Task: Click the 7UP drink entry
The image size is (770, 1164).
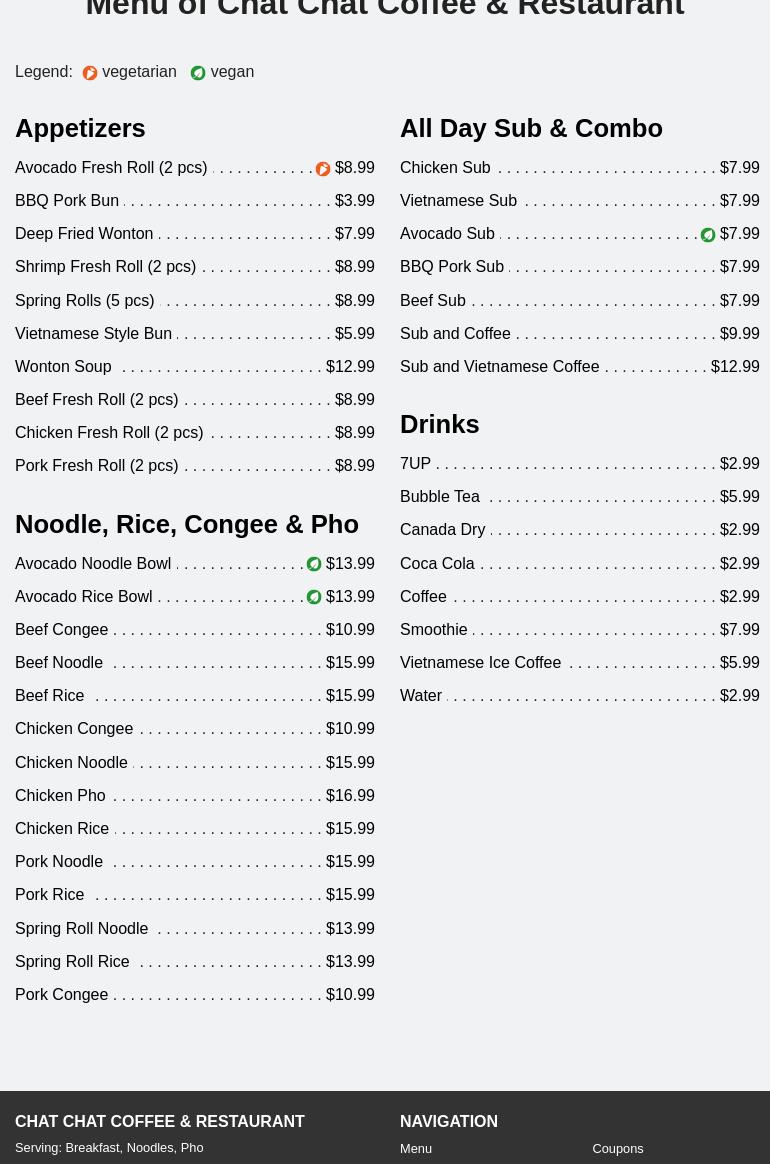Action: 415,463
